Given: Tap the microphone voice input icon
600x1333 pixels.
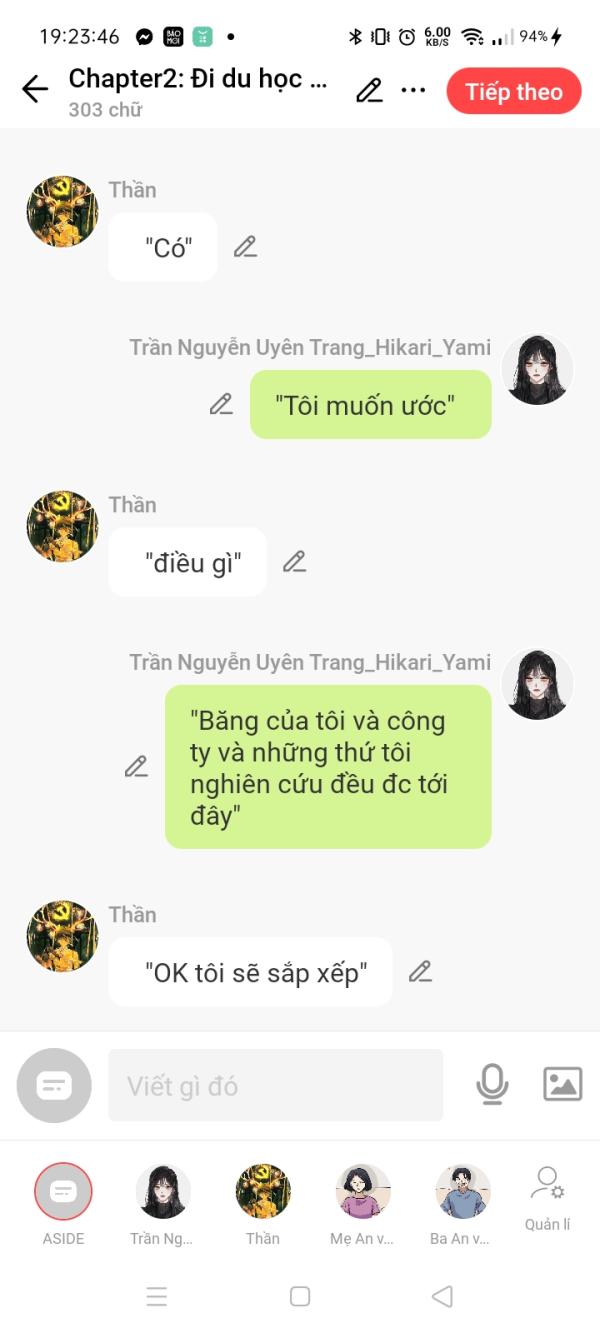Looking at the screenshot, I should coord(492,1085).
